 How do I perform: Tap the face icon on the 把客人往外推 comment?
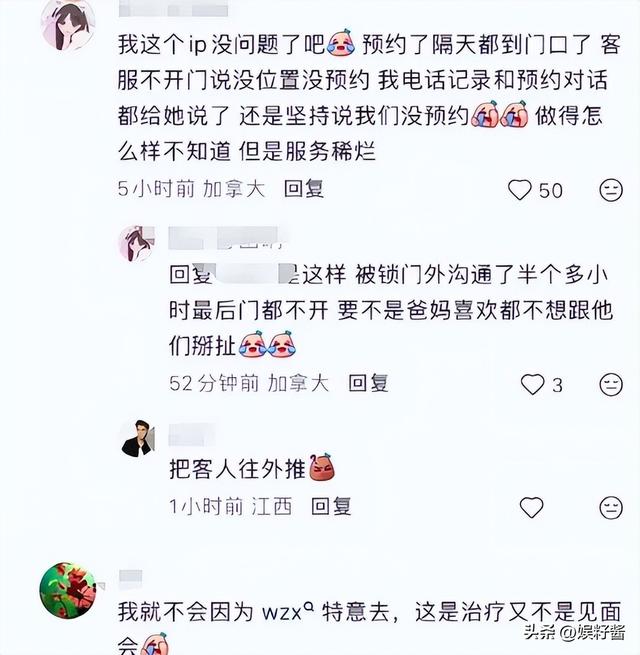coord(610,507)
